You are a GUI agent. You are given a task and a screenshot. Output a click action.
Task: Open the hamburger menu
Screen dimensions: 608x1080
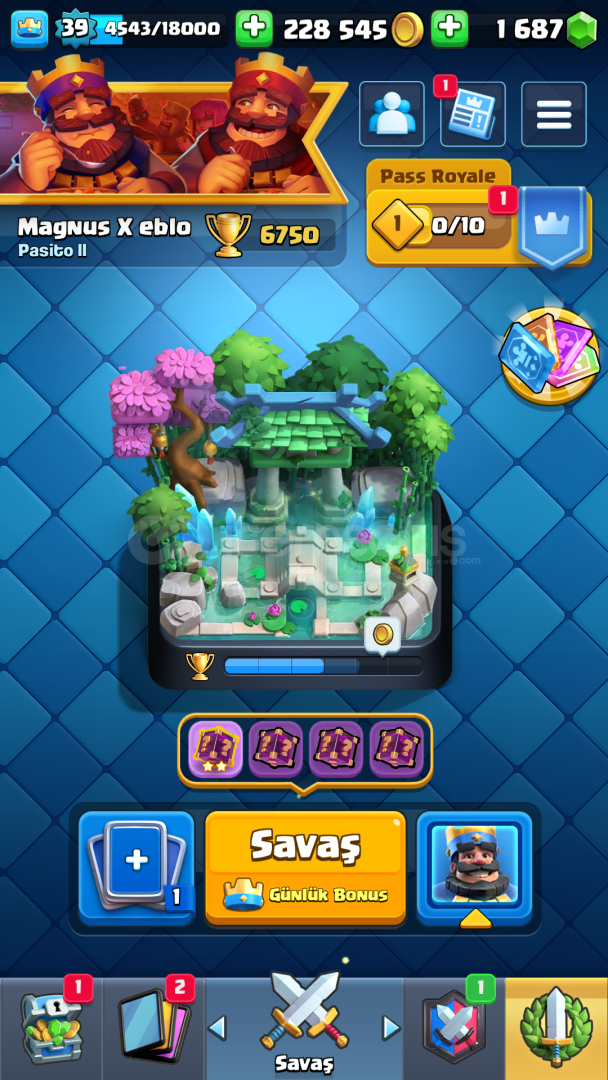[554, 114]
